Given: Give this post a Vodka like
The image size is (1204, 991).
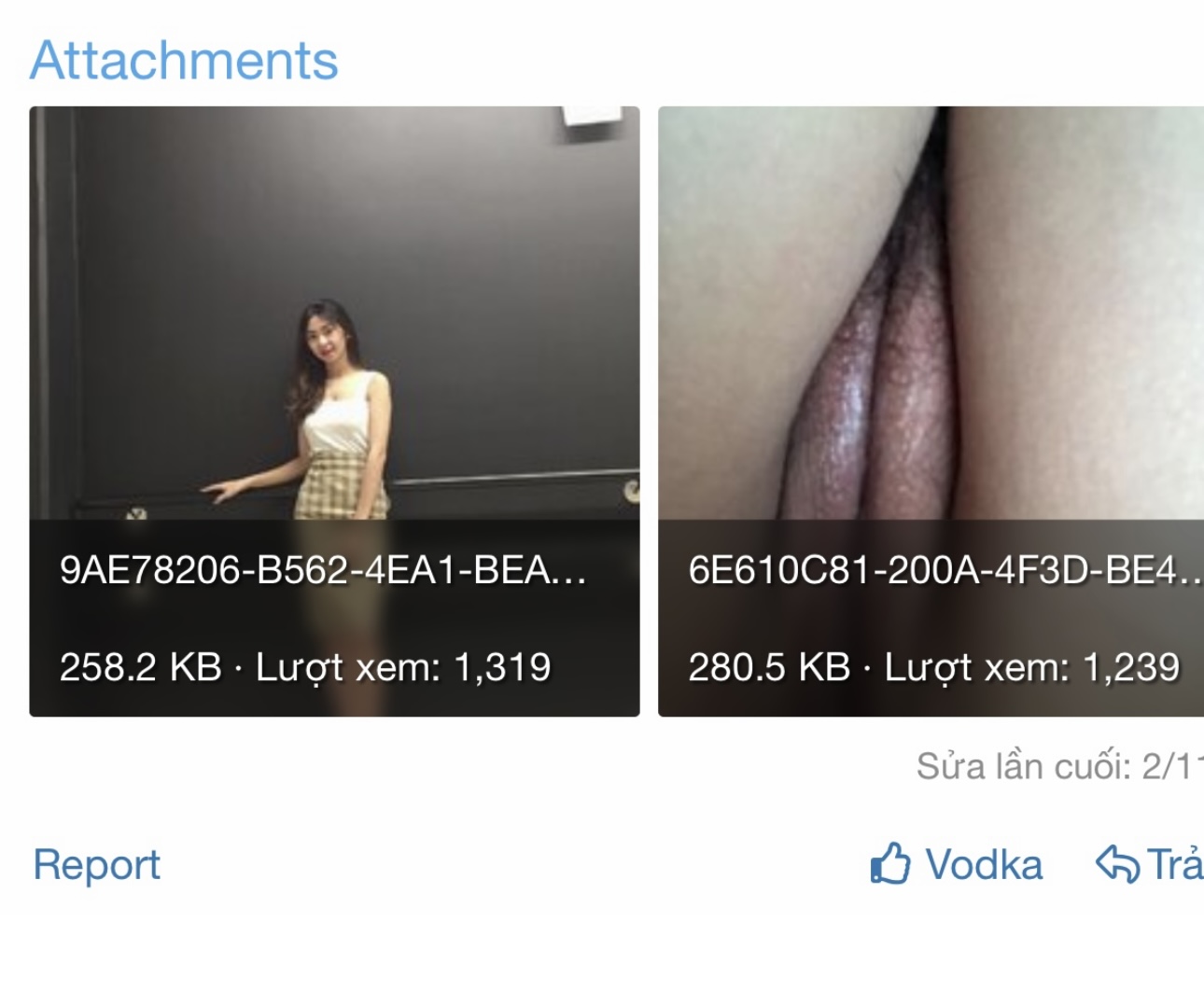Looking at the screenshot, I should [x=957, y=865].
